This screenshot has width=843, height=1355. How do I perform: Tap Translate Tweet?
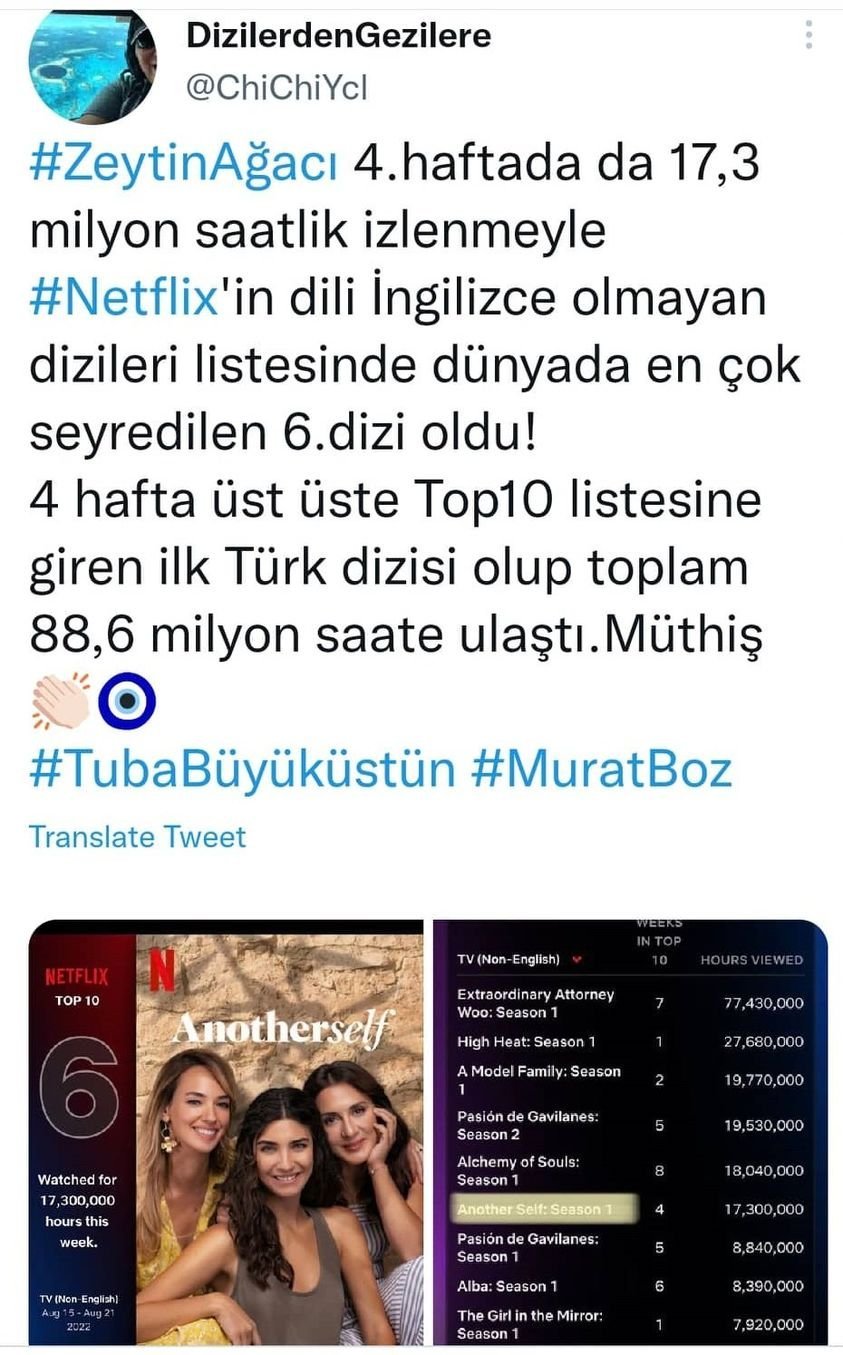[x=137, y=836]
